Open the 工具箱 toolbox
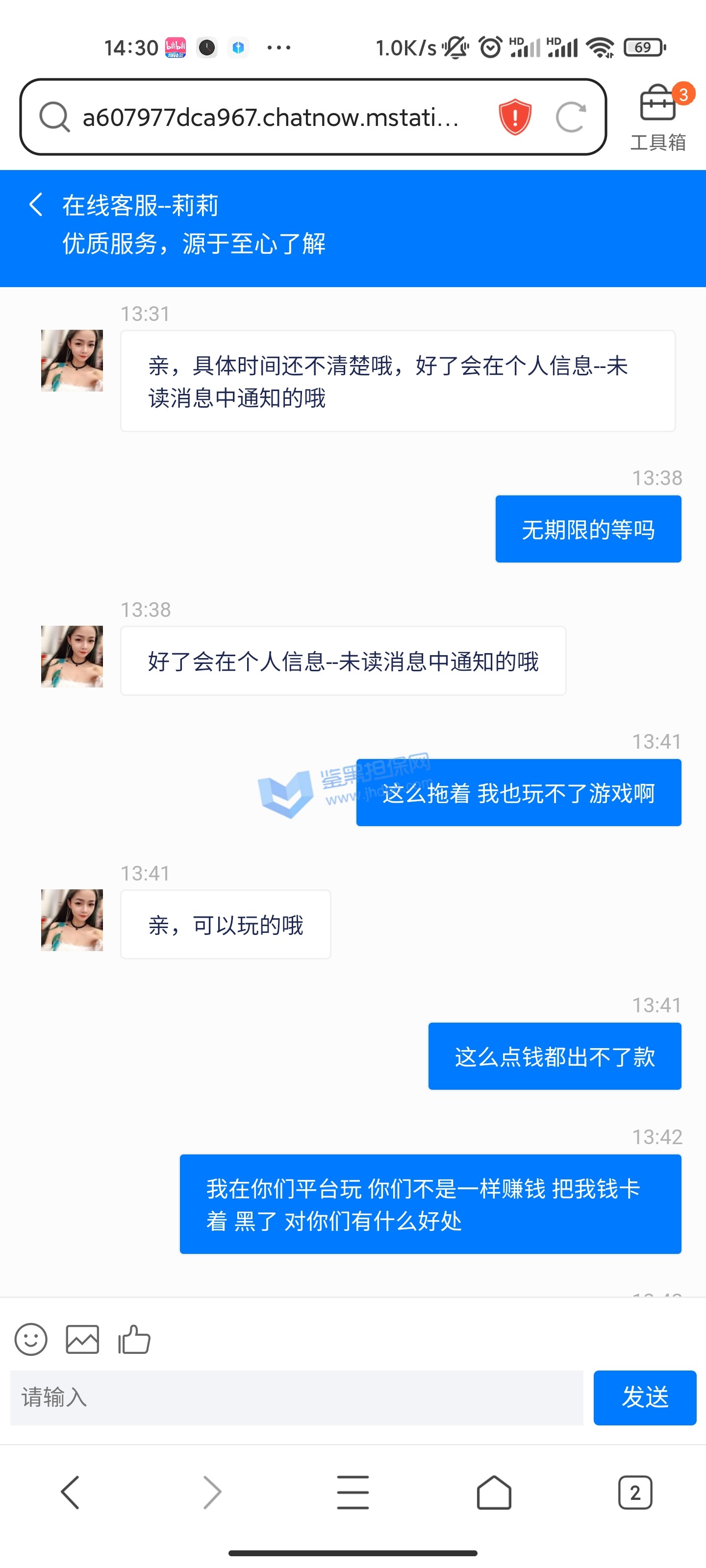This screenshot has height=1568, width=706. click(658, 117)
